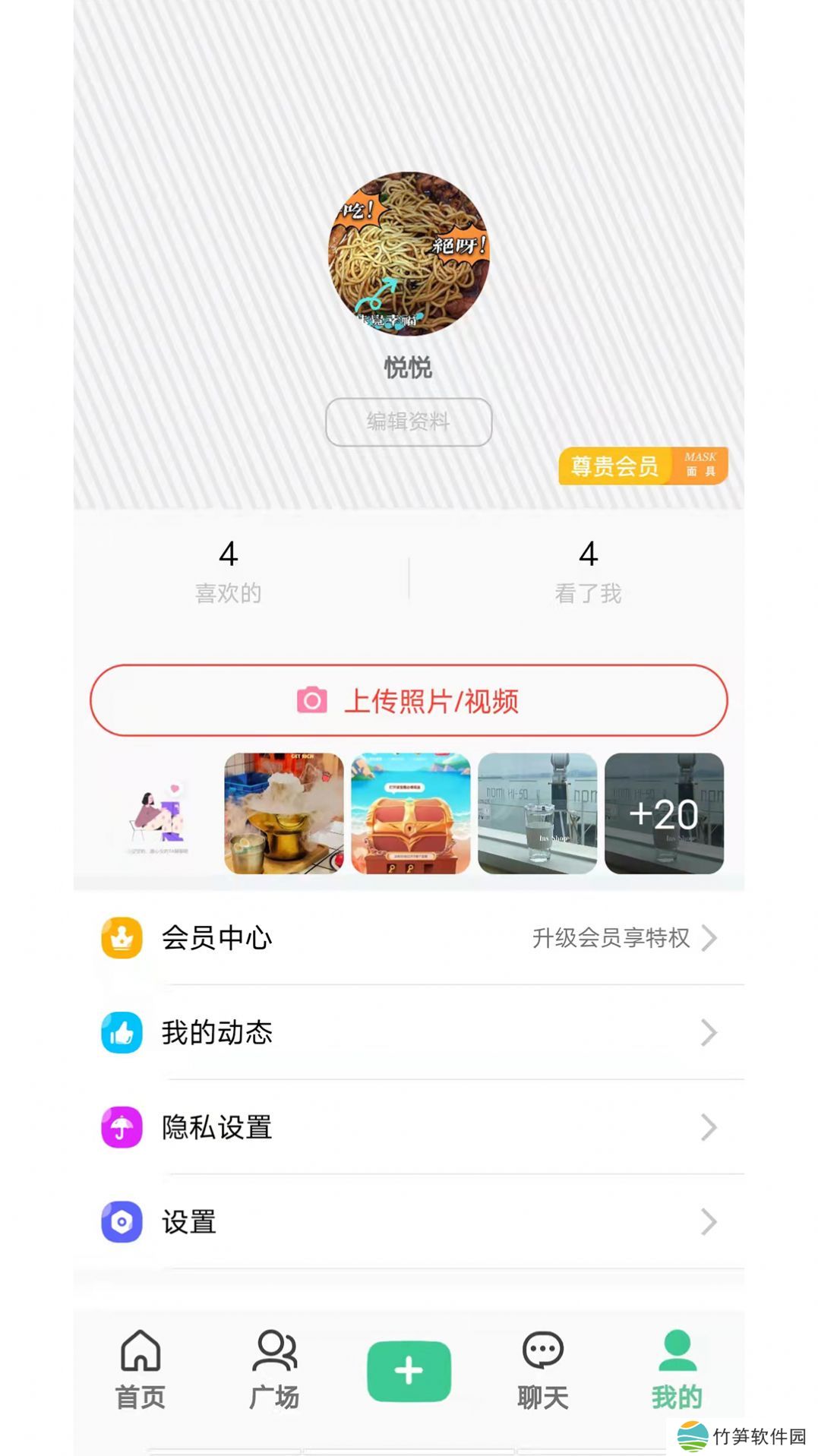Tap the green plus button
Viewport: 818px width, 1456px height.
point(409,1371)
